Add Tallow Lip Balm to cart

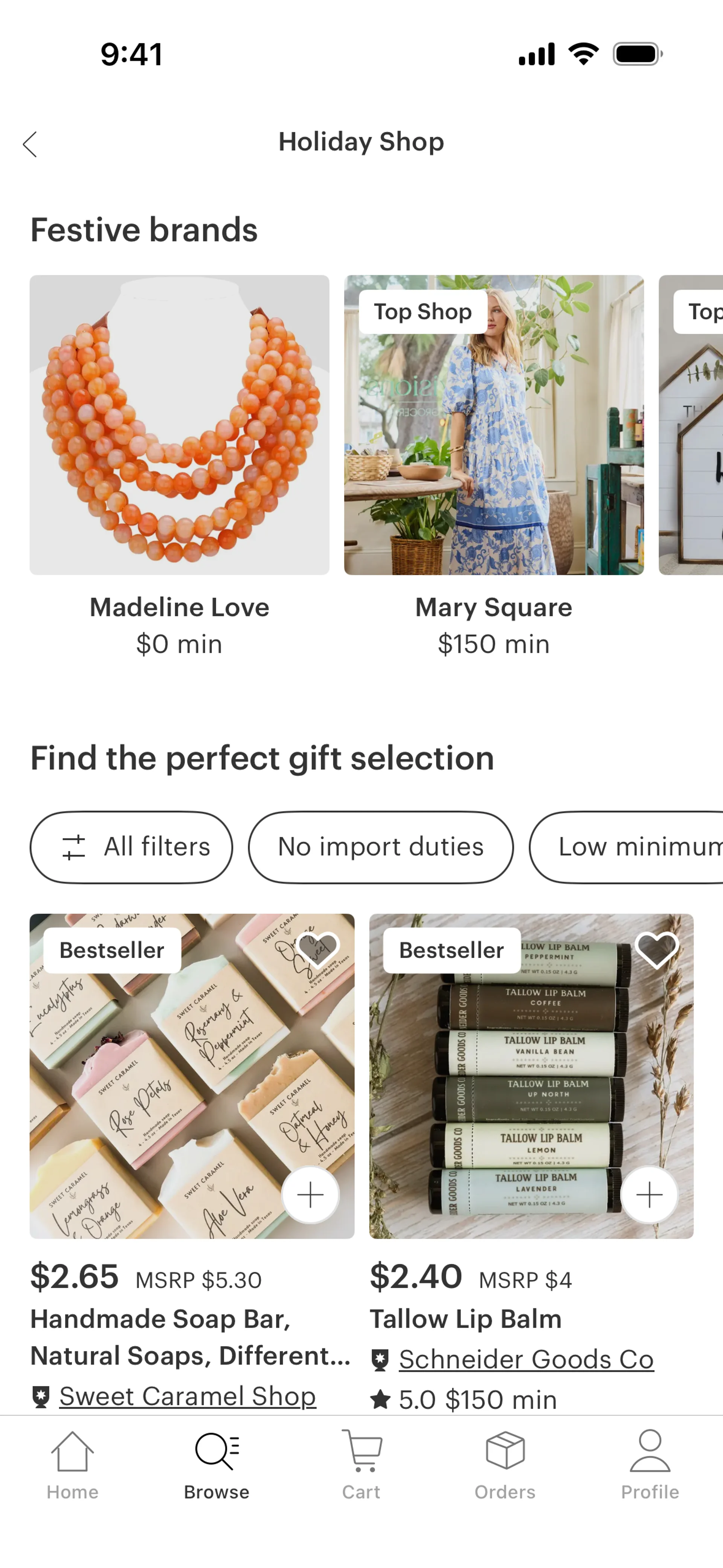click(649, 1194)
